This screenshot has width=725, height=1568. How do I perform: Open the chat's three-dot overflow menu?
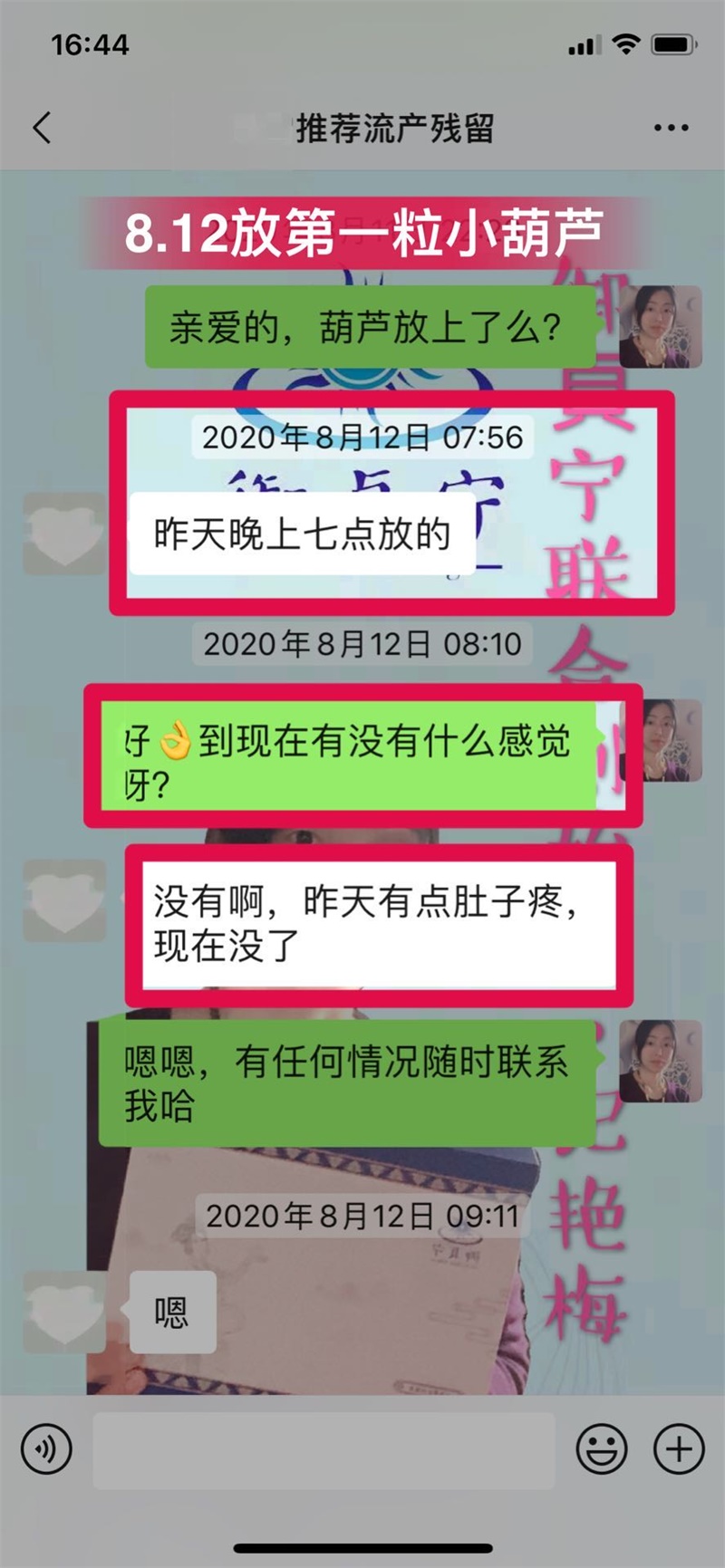[671, 128]
